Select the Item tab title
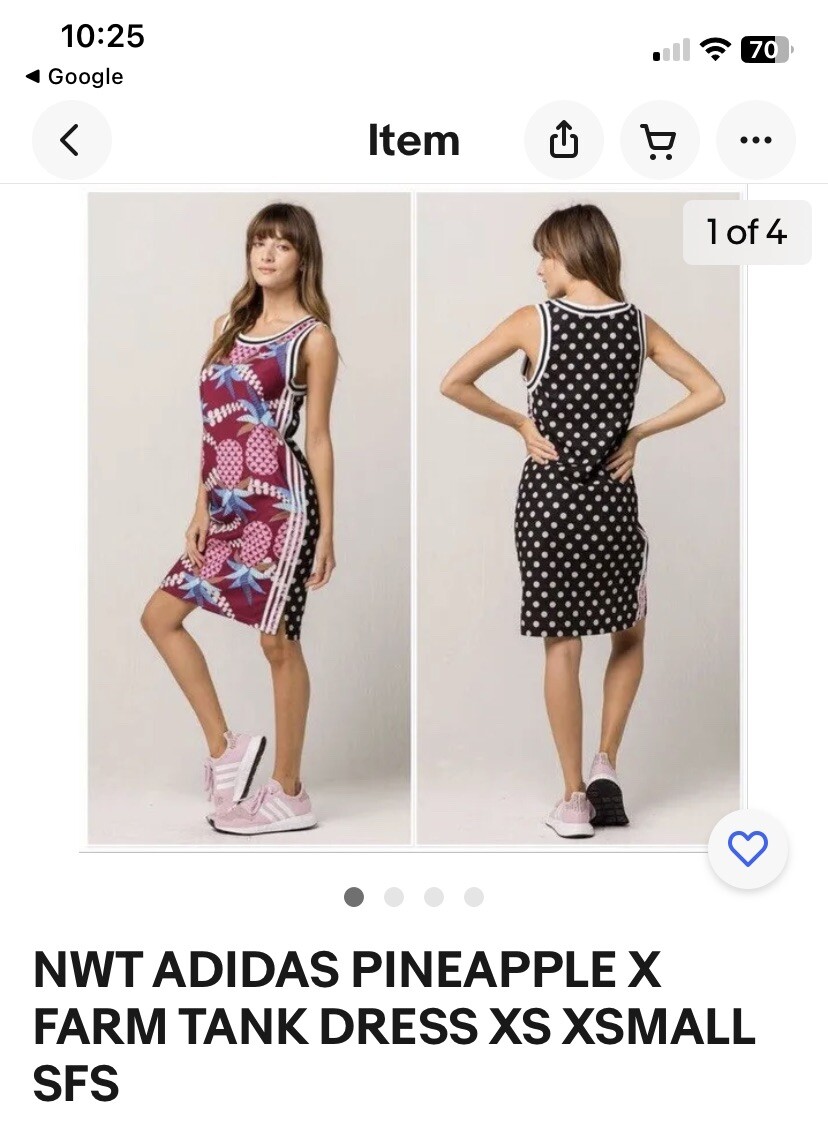 coord(414,140)
